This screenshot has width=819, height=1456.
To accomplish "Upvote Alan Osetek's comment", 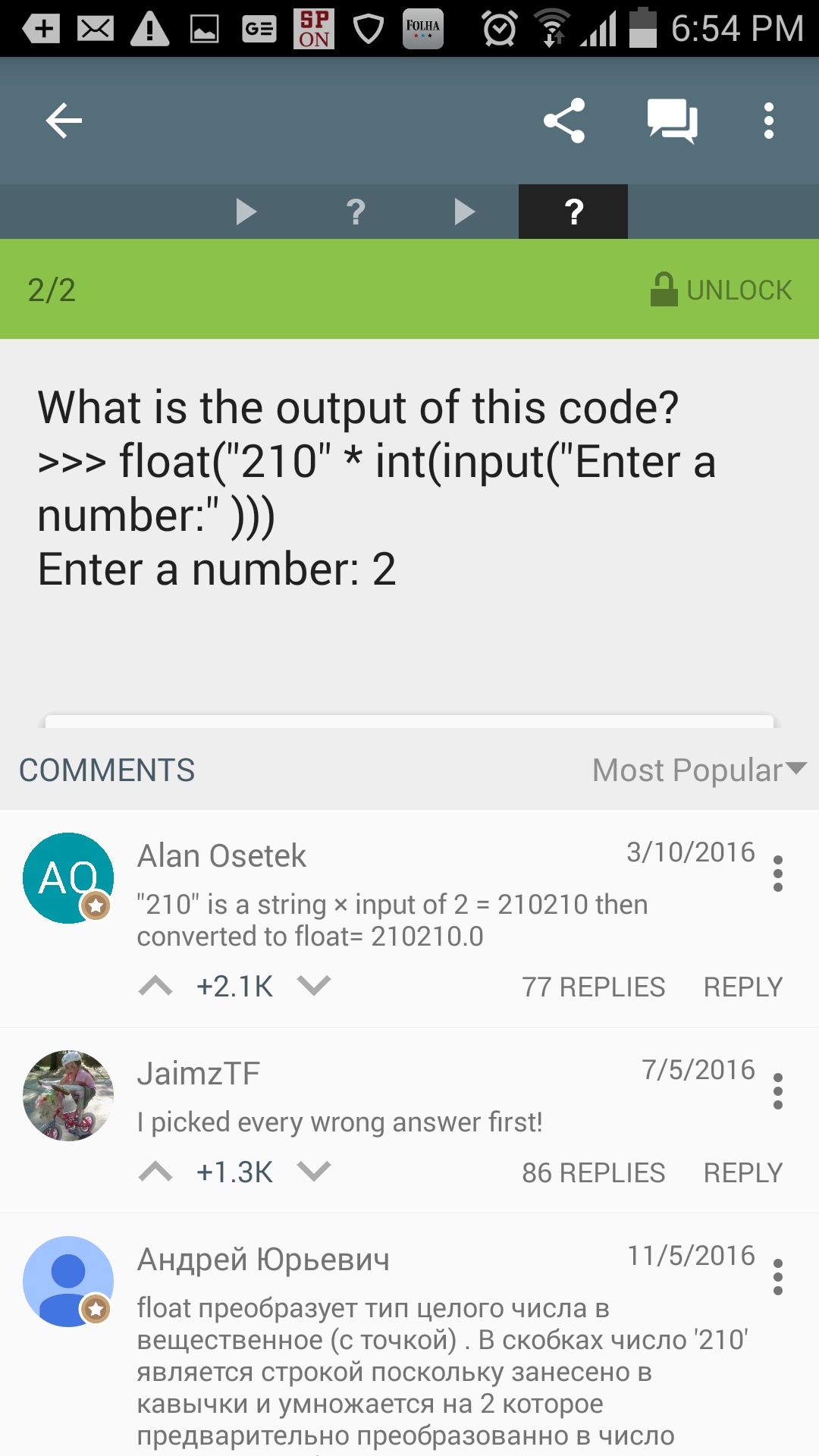I will pos(156,986).
